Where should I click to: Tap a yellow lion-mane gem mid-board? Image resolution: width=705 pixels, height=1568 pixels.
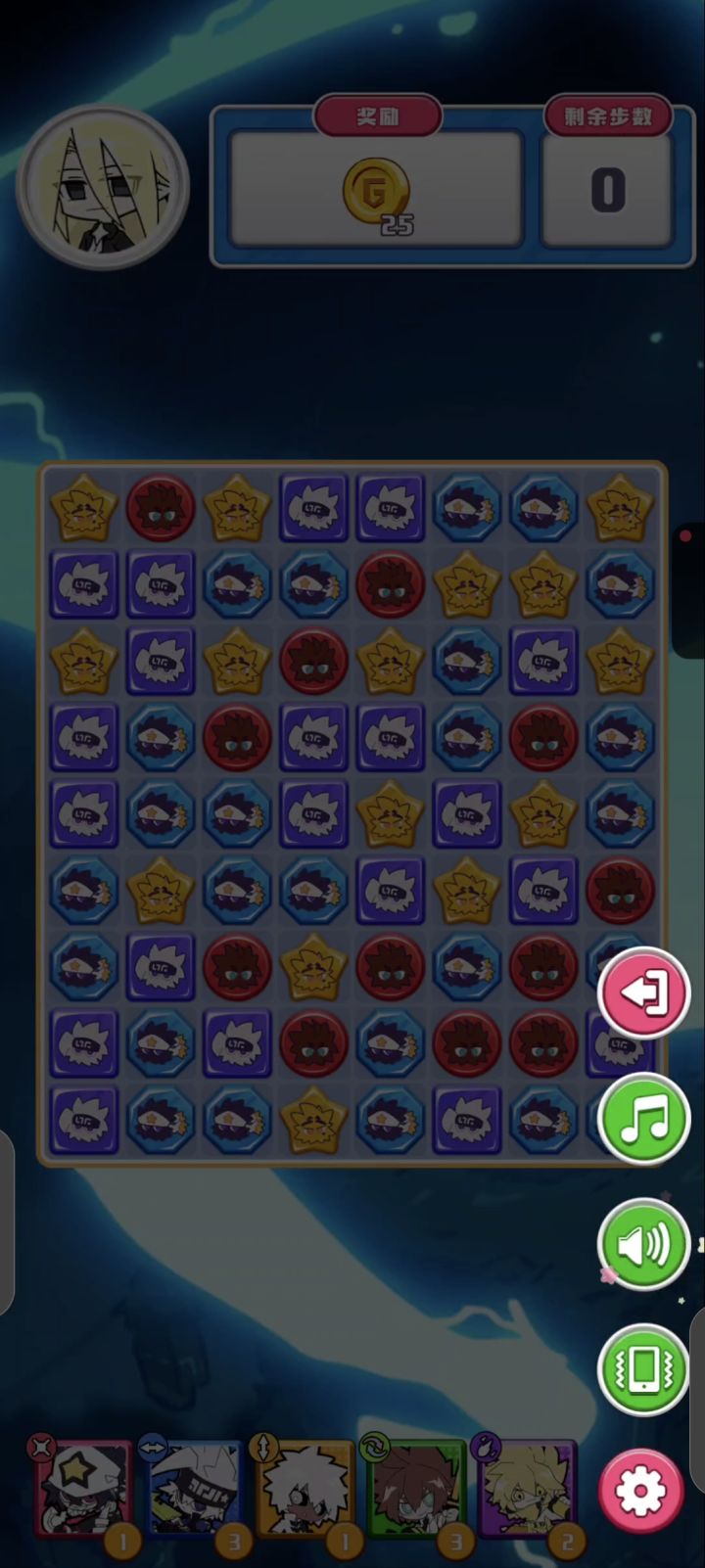391,815
